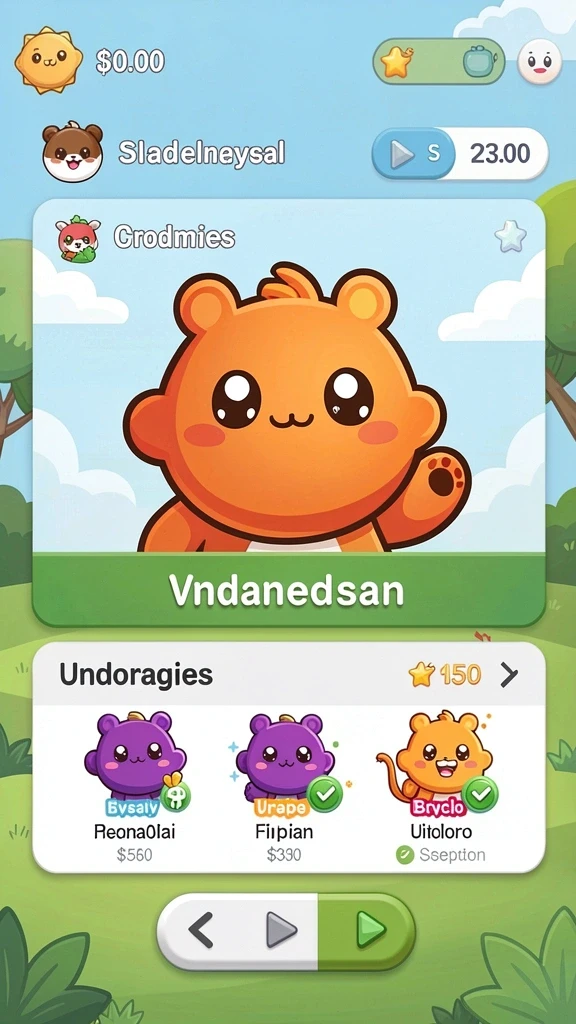The width and height of the screenshot is (576, 1024).
Task: Tap the blue play S button
Action: [414, 153]
